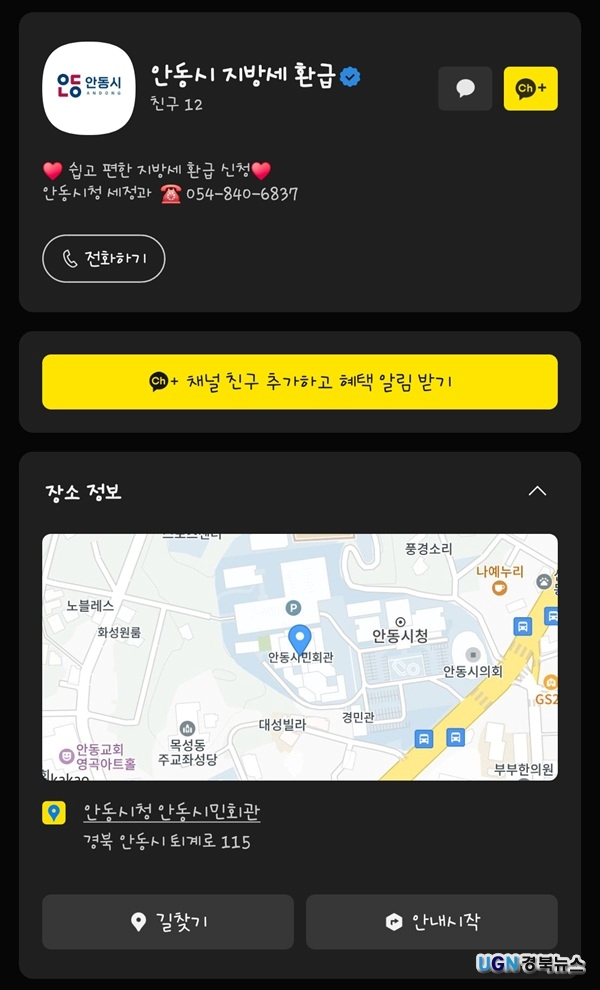Tap the 길찾기 directions button
Image resolution: width=600 pixels, height=990 pixels.
click(168, 922)
